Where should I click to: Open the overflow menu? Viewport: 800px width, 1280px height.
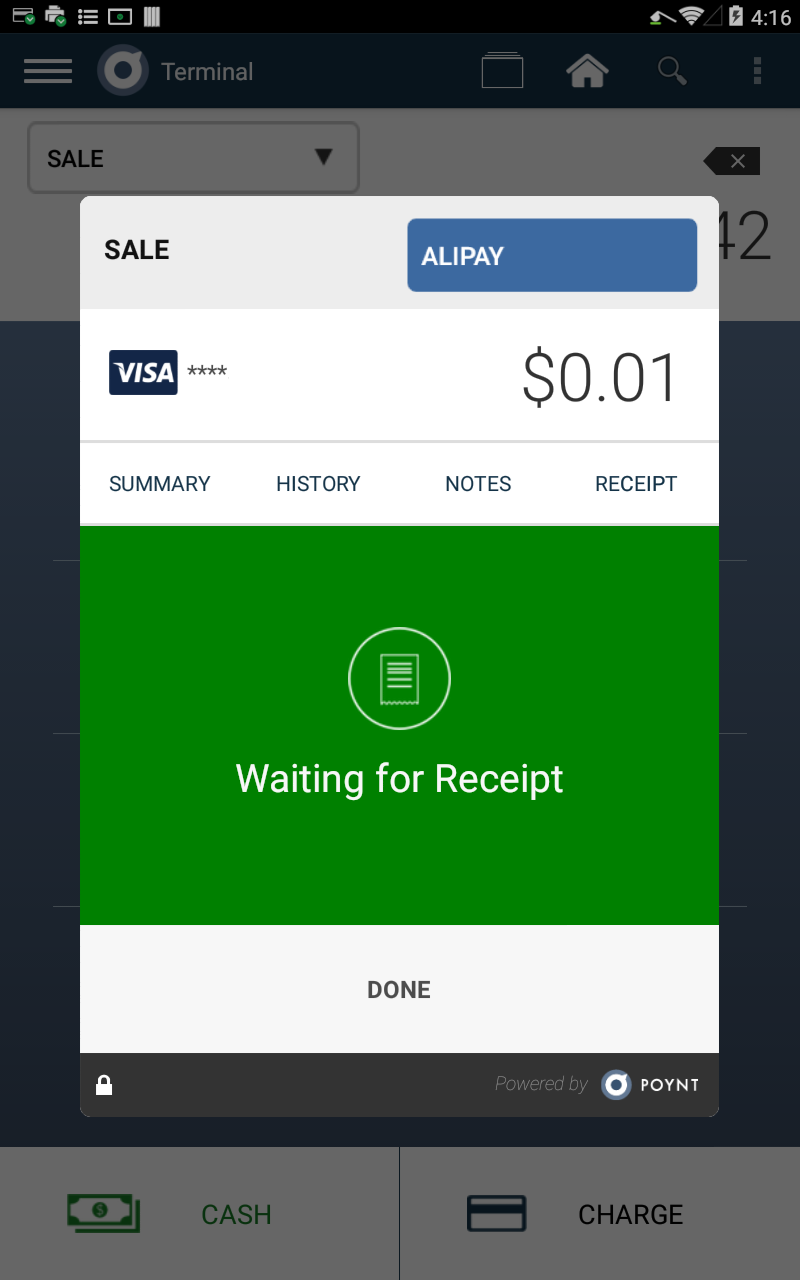(757, 71)
